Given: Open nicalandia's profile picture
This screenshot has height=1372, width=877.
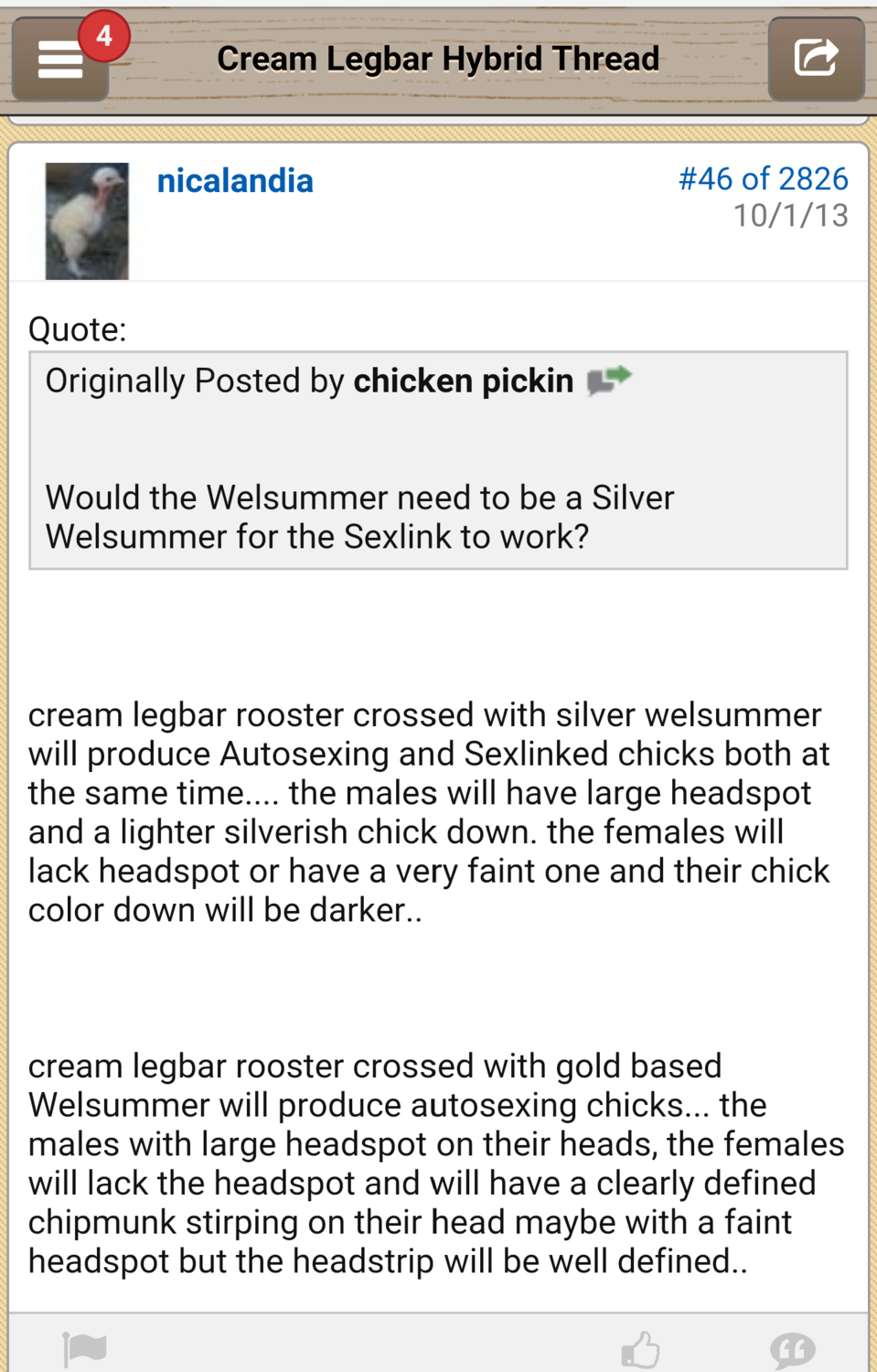Looking at the screenshot, I should coord(87,220).
